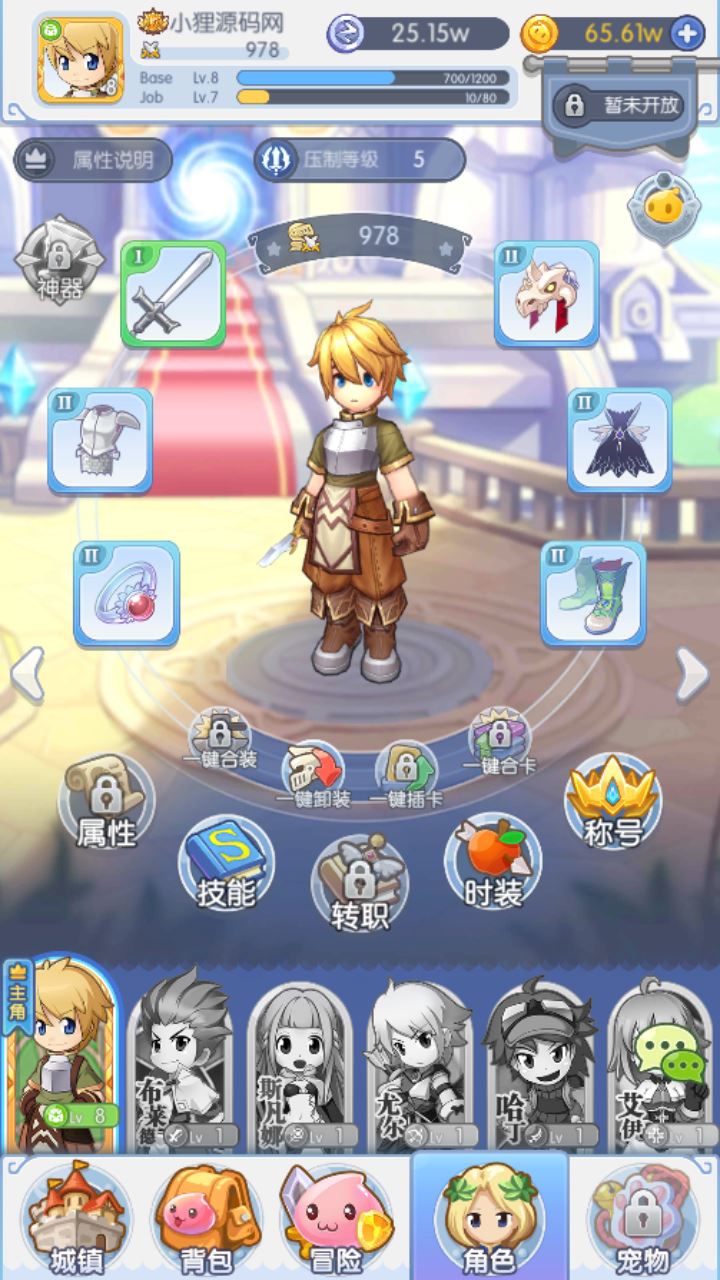The image size is (720, 1280).
Task: Select the armor equipment slot
Action: 100,441
